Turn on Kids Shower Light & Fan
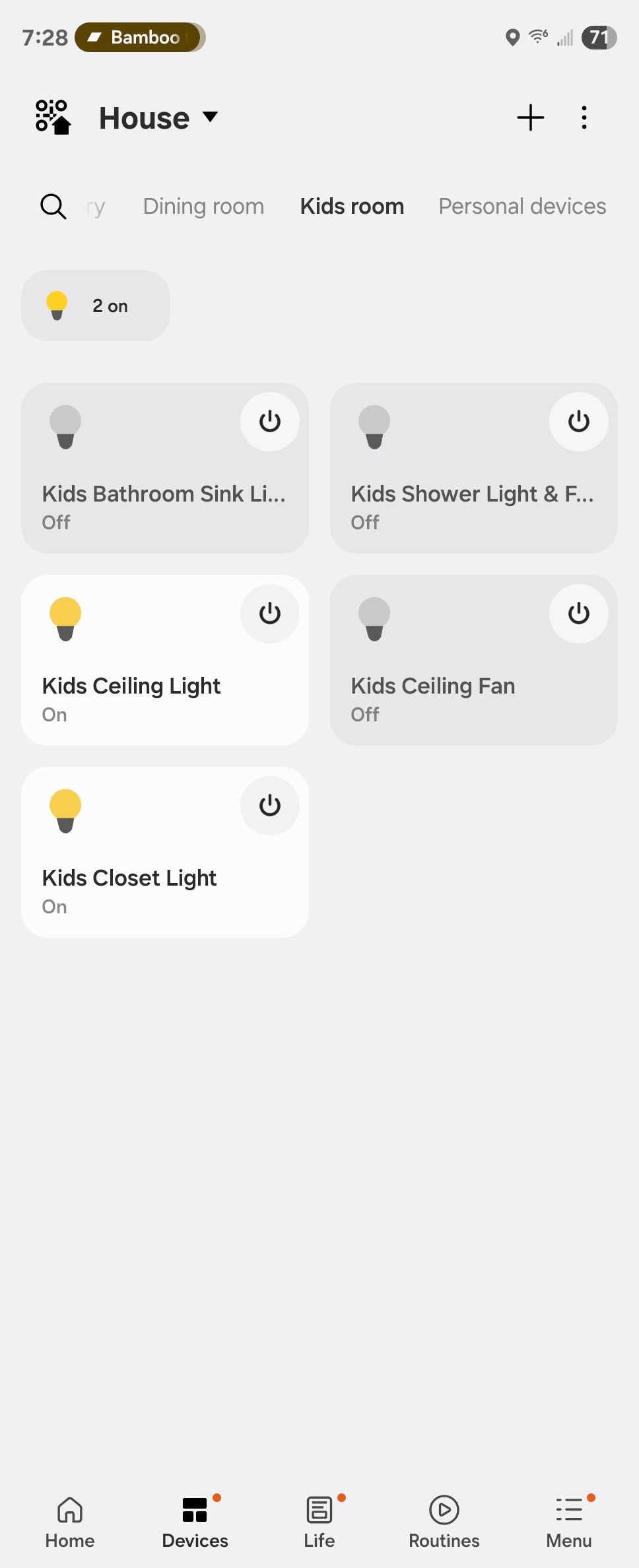 579,422
